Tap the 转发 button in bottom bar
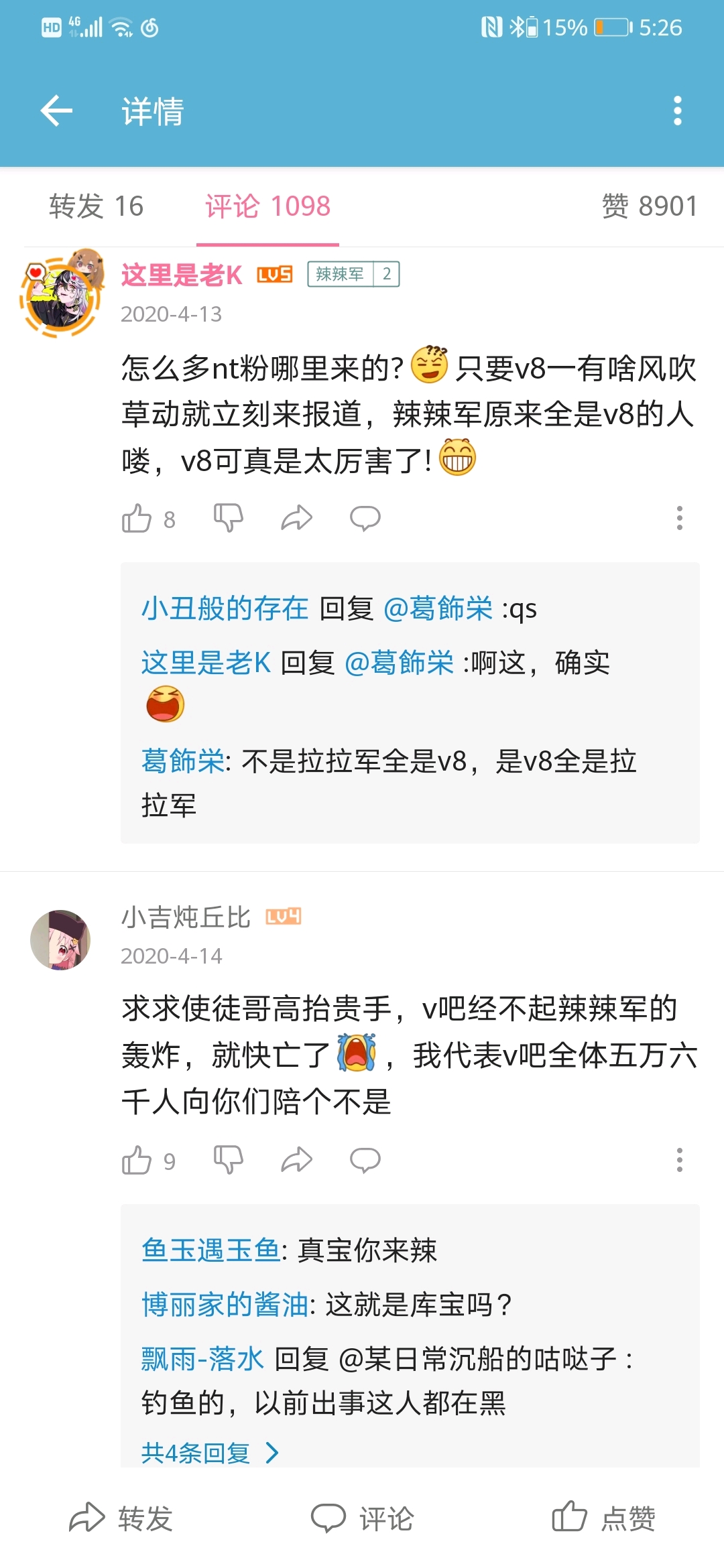The image size is (724, 1568). pyautogui.click(x=122, y=1518)
